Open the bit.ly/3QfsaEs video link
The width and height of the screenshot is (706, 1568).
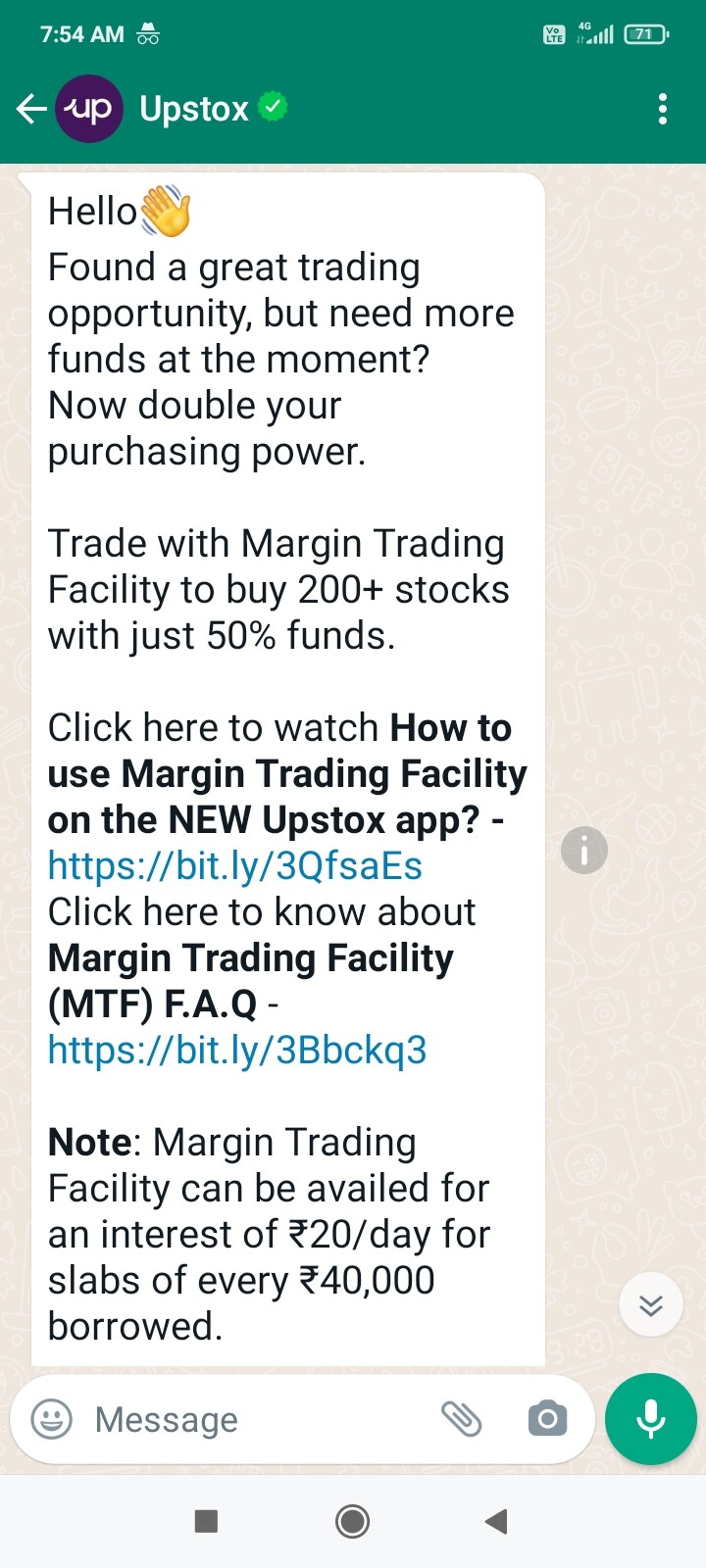click(235, 866)
